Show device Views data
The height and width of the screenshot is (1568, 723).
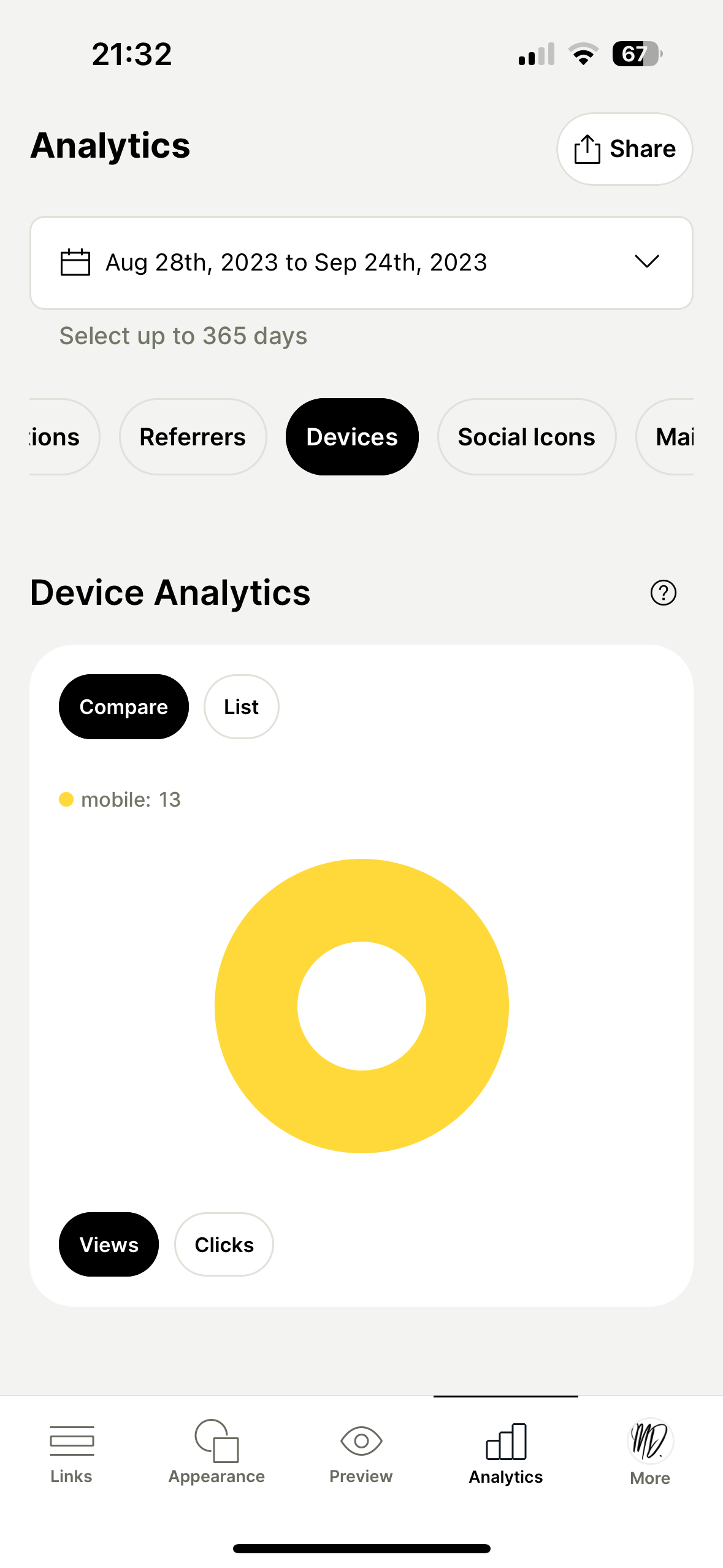(109, 1244)
